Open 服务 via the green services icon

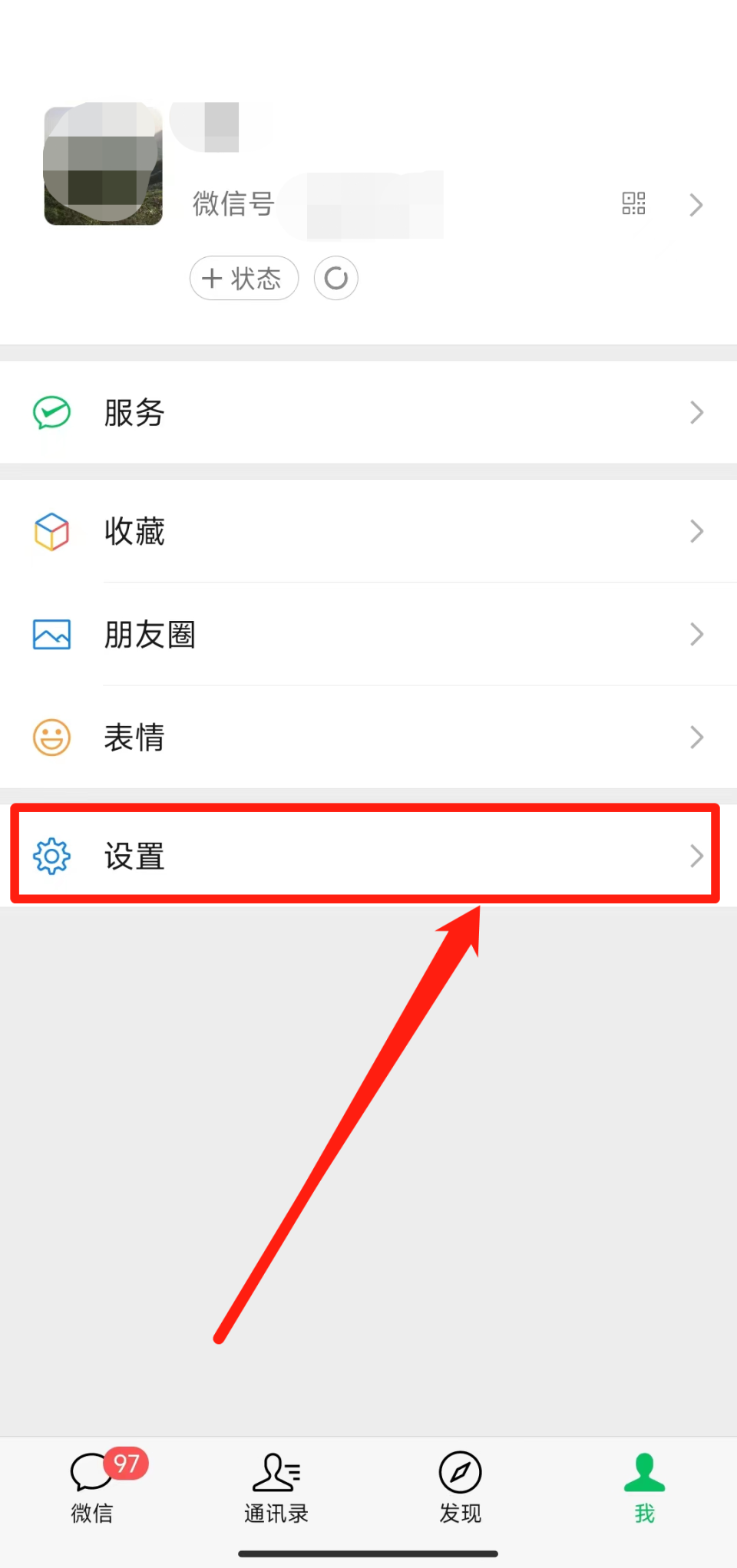point(51,412)
